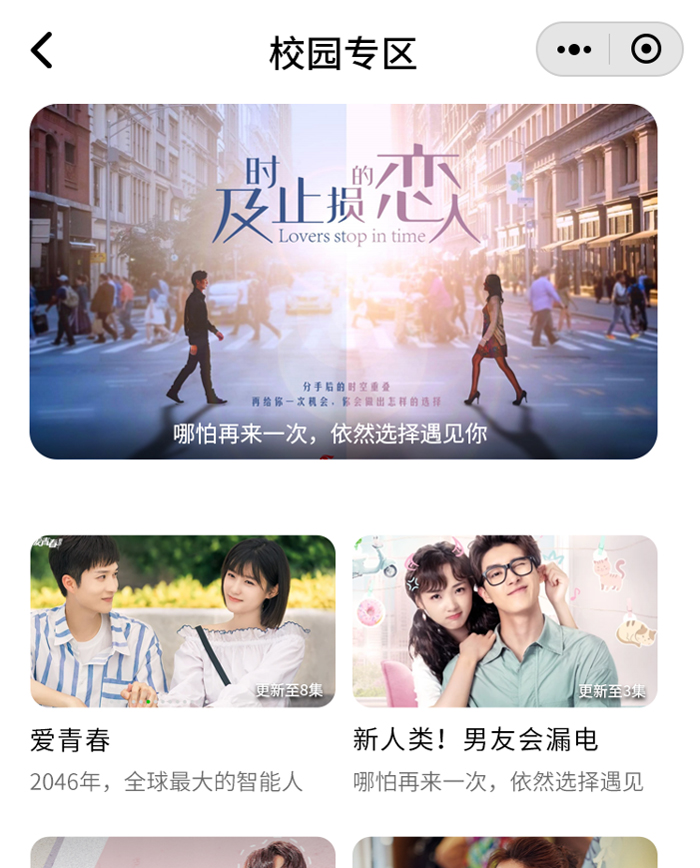Open the 爱青春 drama card
This screenshot has width=700, height=868.
[x=182, y=621]
